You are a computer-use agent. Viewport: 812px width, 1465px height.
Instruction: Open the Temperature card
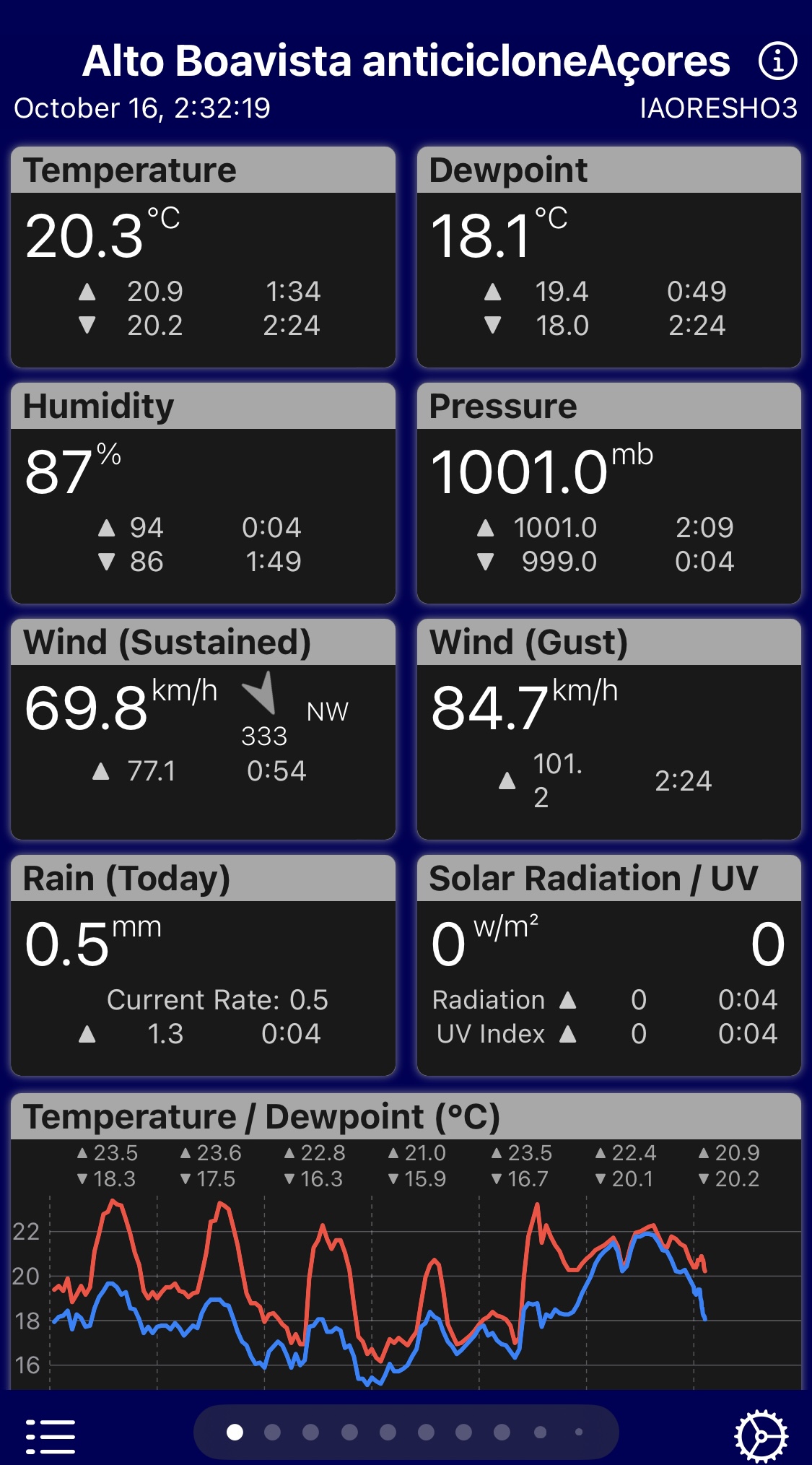(203, 257)
